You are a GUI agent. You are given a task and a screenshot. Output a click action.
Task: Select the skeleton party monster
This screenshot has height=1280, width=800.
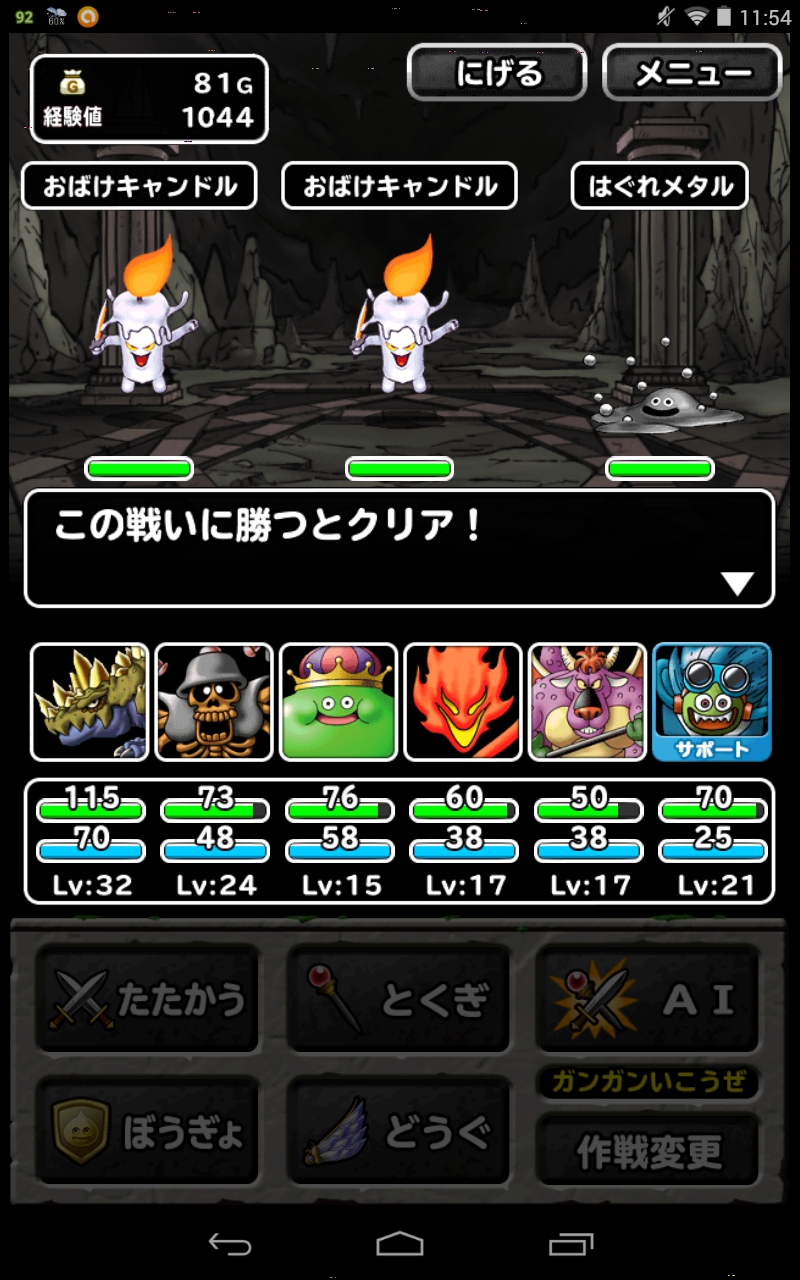(214, 702)
